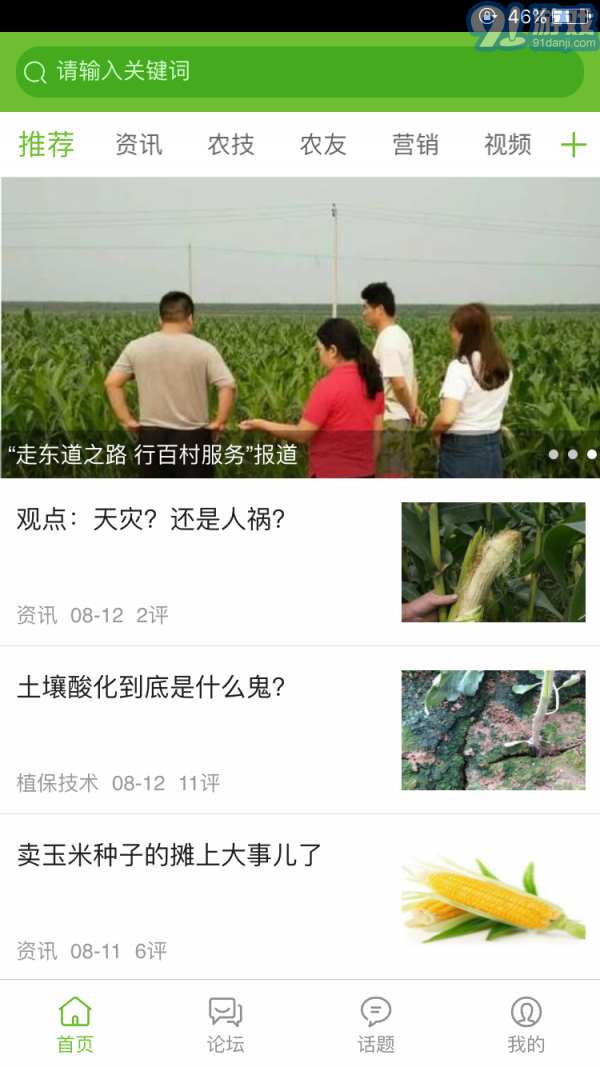Switch to the 资讯 tab
600x1067 pixels.
(138, 144)
